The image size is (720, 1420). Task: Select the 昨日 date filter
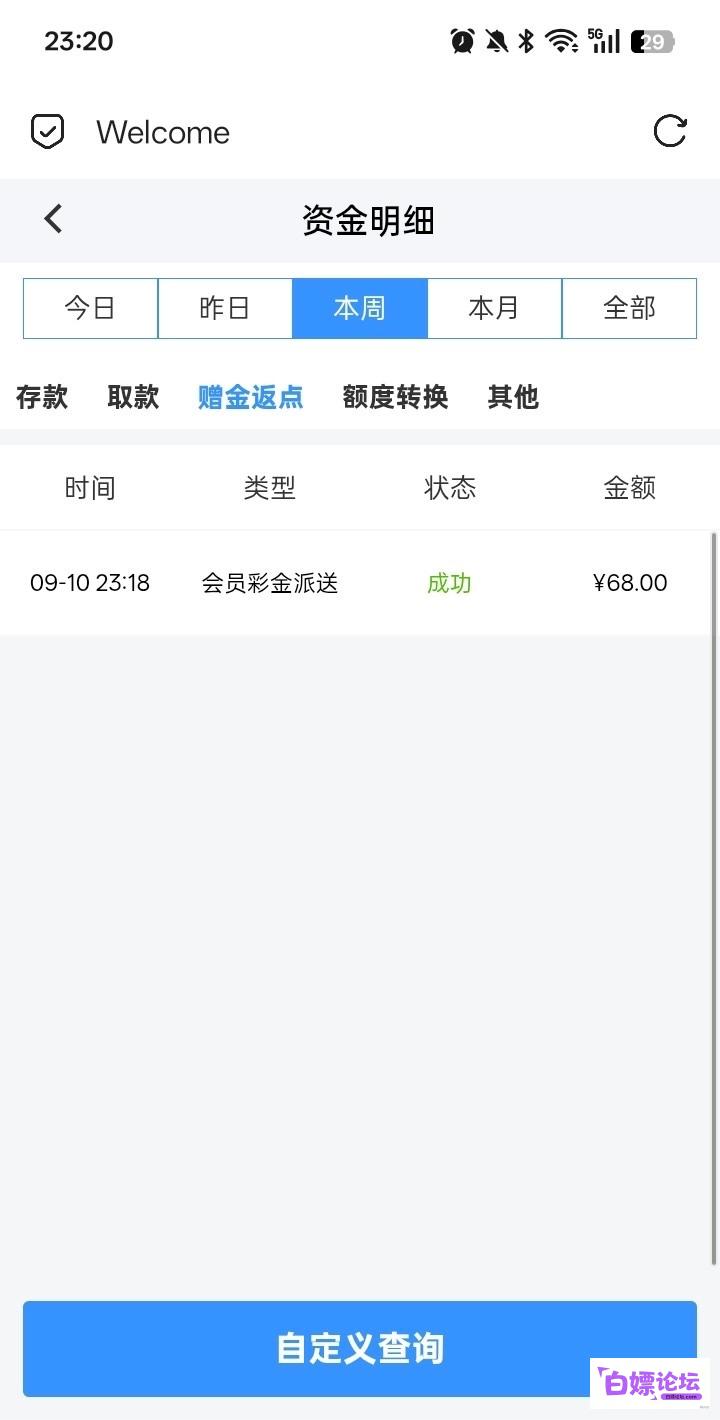tap(225, 308)
